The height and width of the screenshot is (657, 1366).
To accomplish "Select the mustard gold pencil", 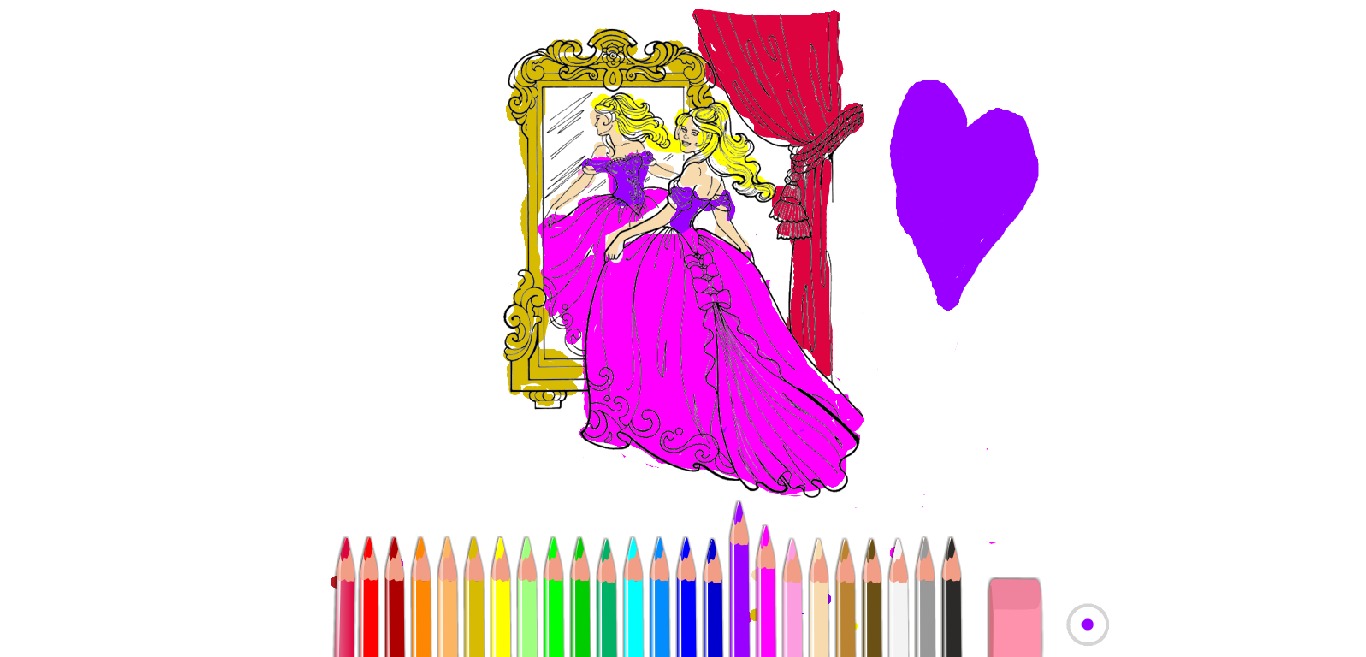I will 474,605.
